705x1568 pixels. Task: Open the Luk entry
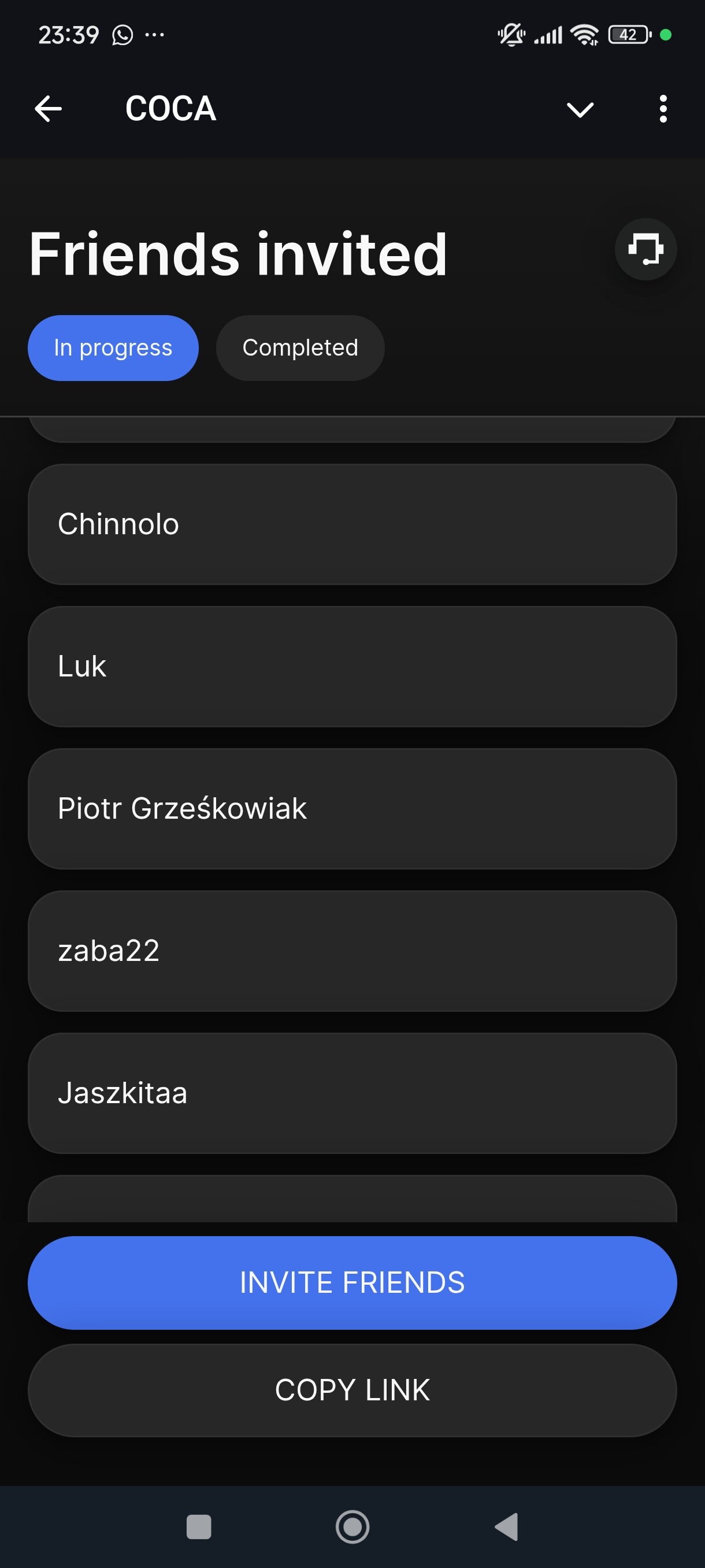(352, 667)
